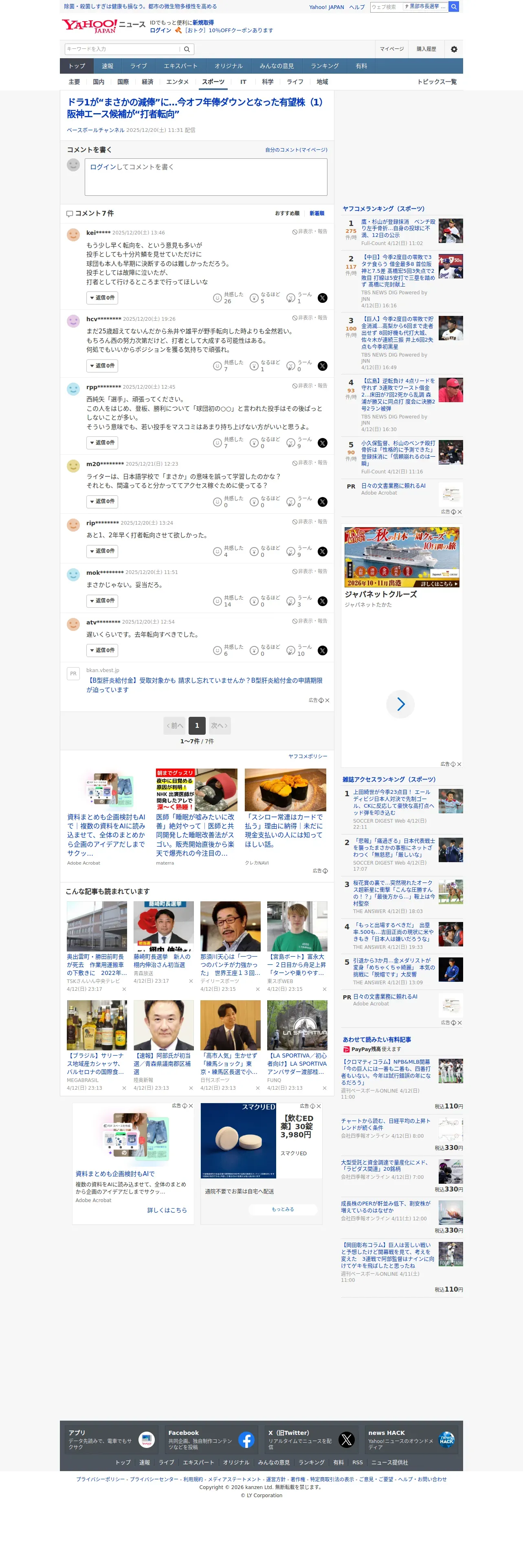Viewport: 523px width, 1568px height.
Task: Tap 共感した on hcv******** comment
Action: click(225, 366)
